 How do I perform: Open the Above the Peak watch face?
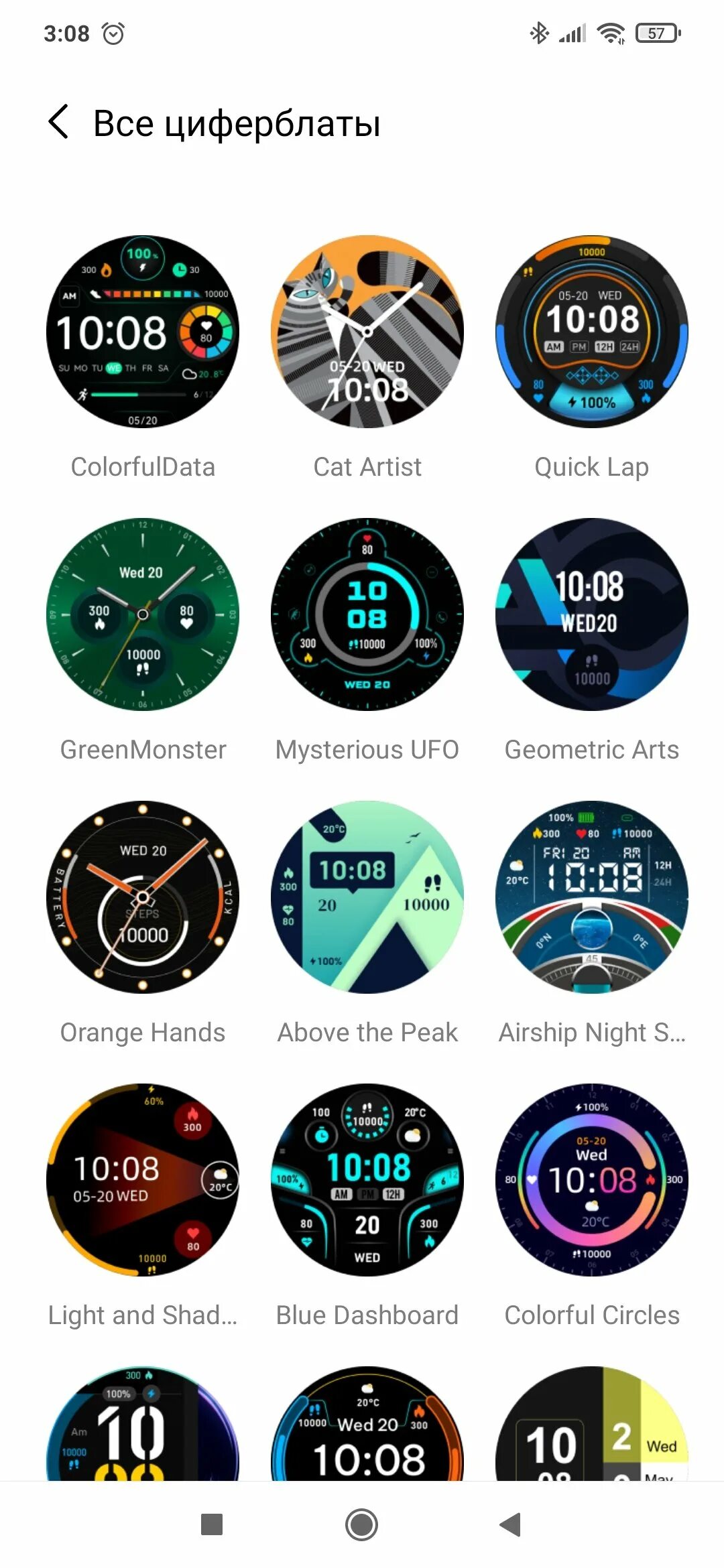pyautogui.click(x=367, y=897)
